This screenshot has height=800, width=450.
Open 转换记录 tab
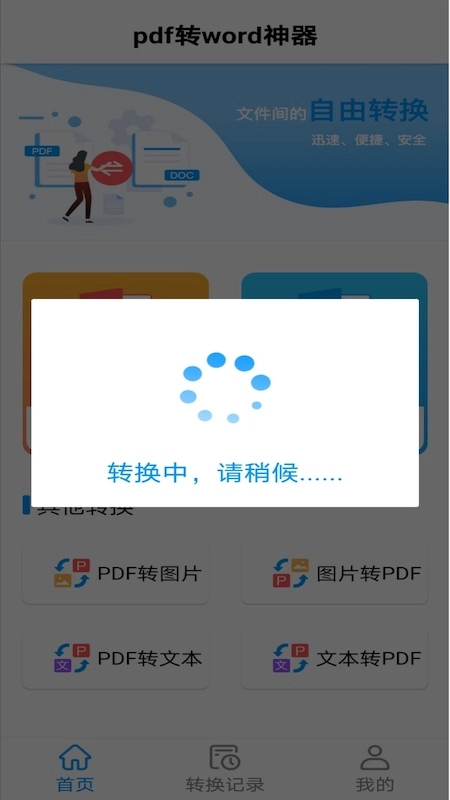pyautogui.click(x=225, y=768)
